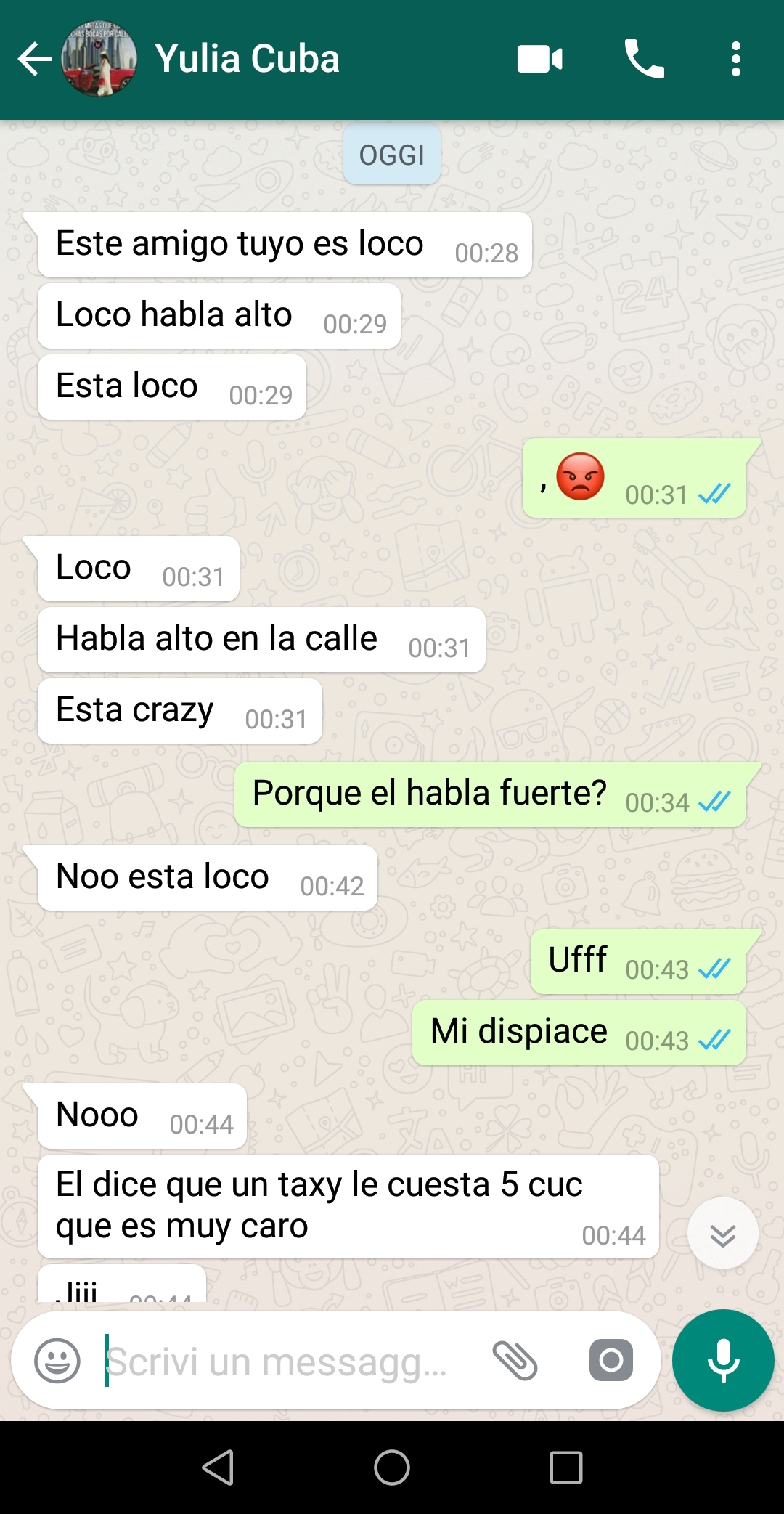Viewport: 784px width, 1514px height.
Task: Tap the microphone voice message button
Action: pos(723,1361)
